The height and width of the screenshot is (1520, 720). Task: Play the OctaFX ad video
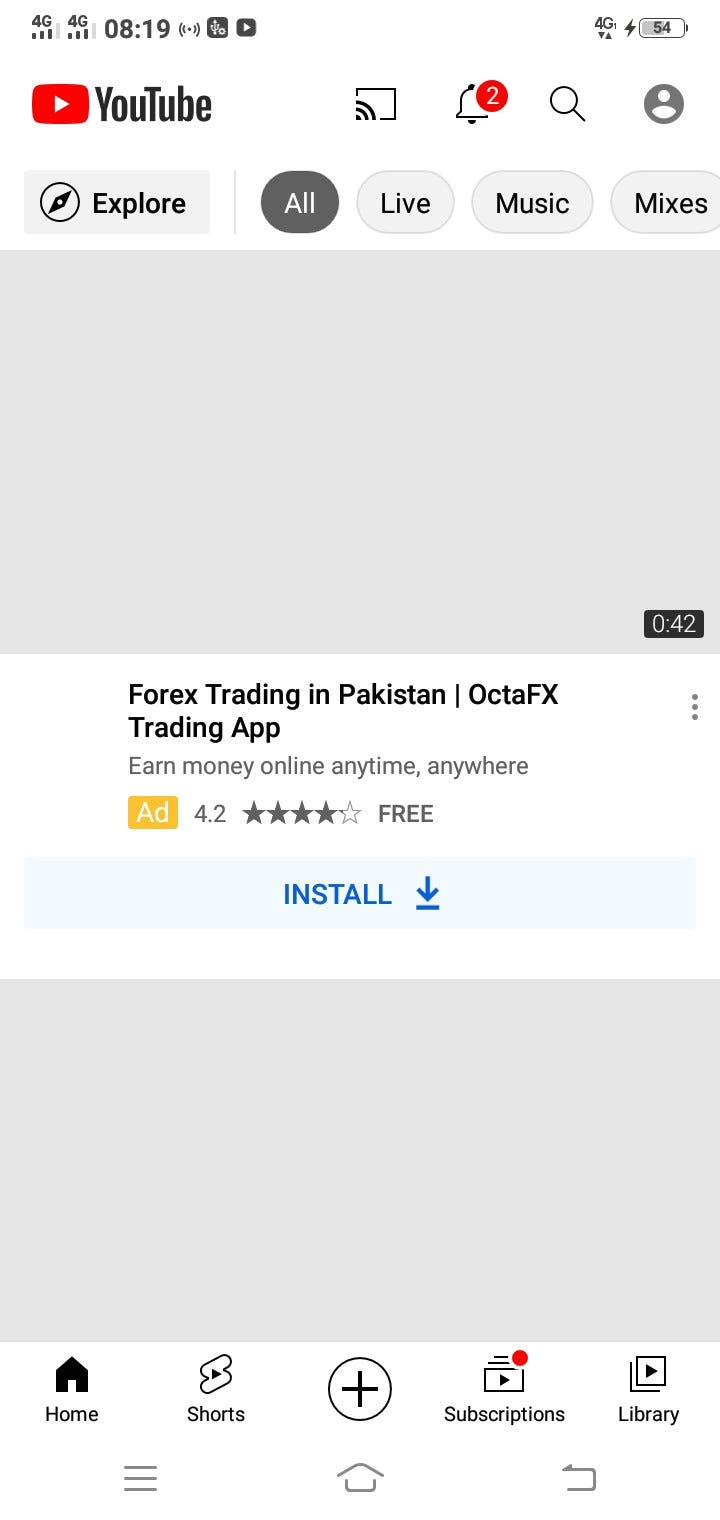click(360, 452)
